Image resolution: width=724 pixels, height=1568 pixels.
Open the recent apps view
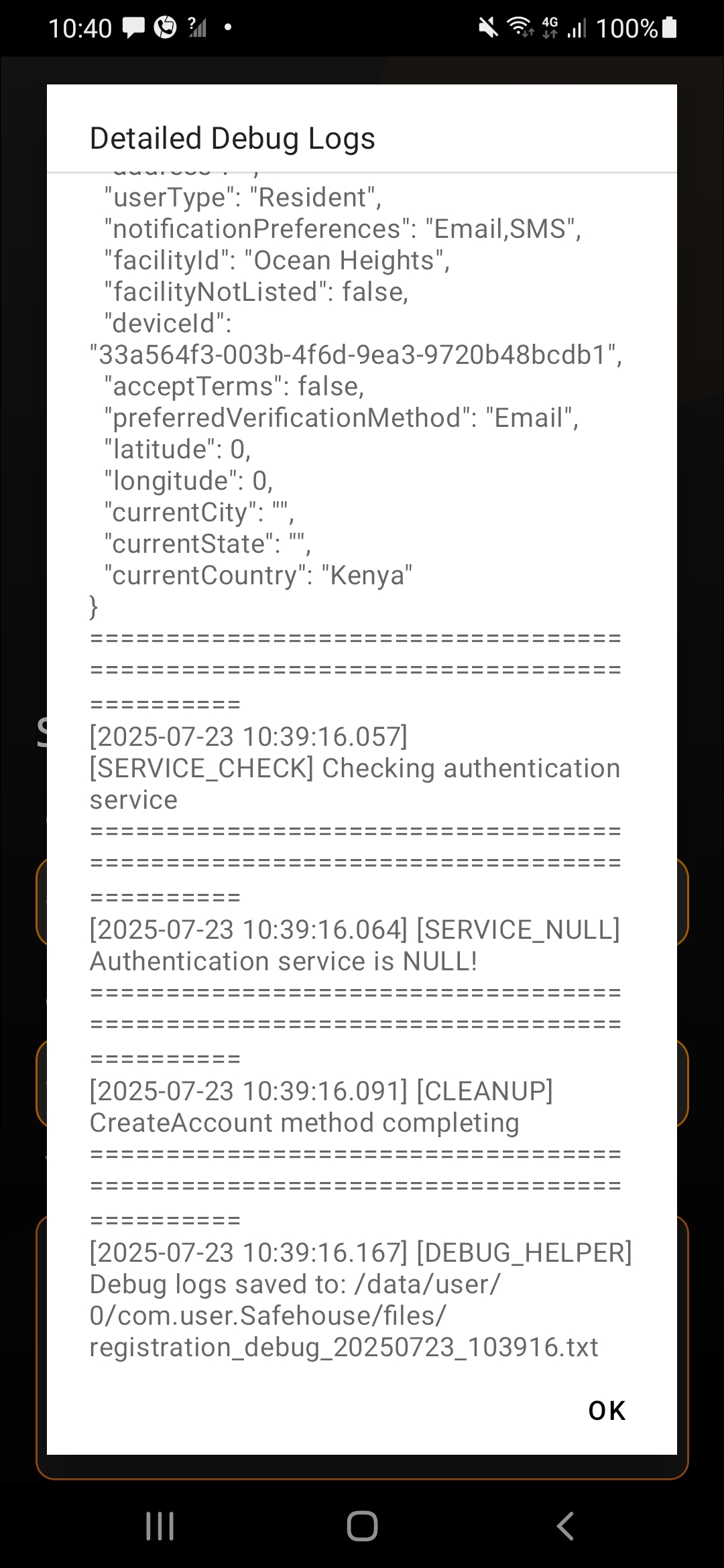(x=160, y=1526)
